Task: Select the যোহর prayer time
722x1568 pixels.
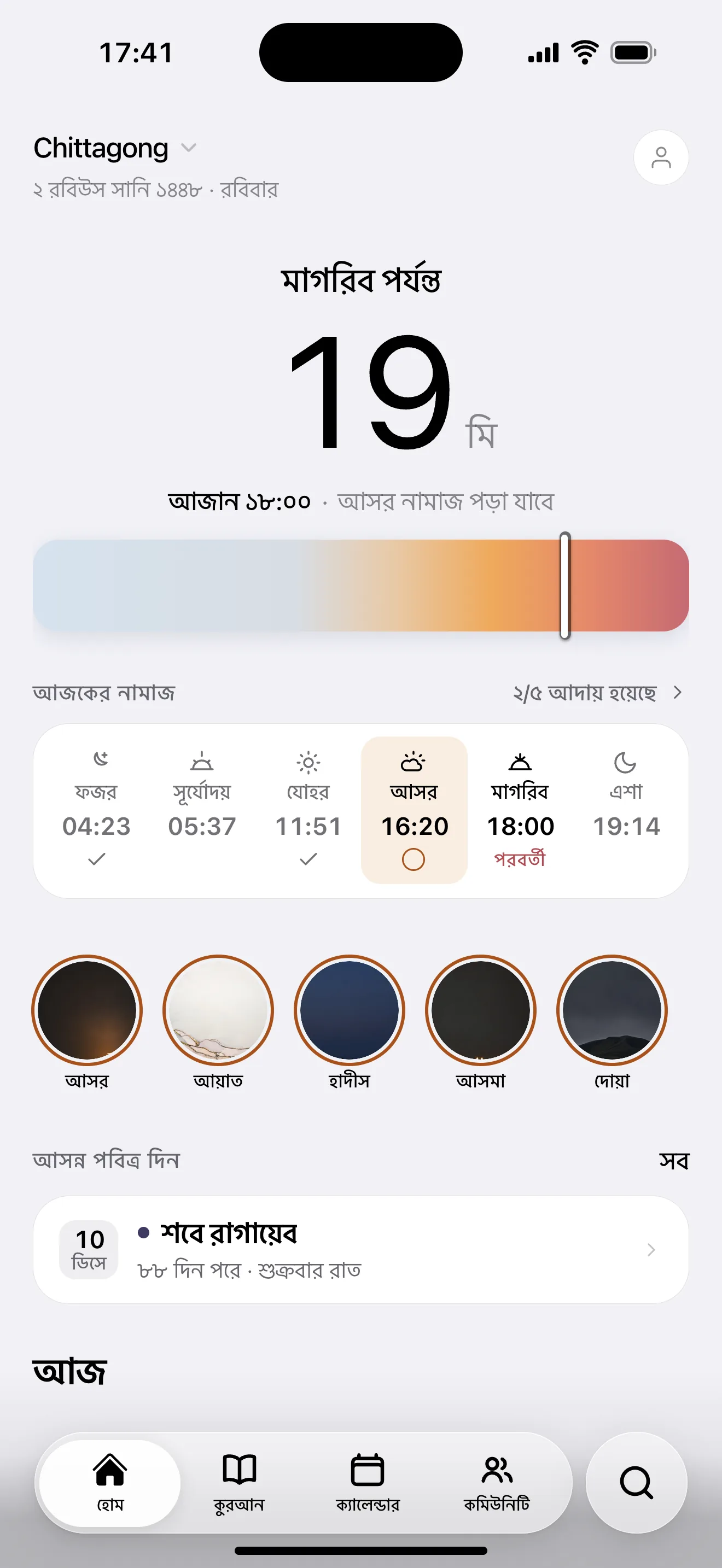Action: coord(308,810)
